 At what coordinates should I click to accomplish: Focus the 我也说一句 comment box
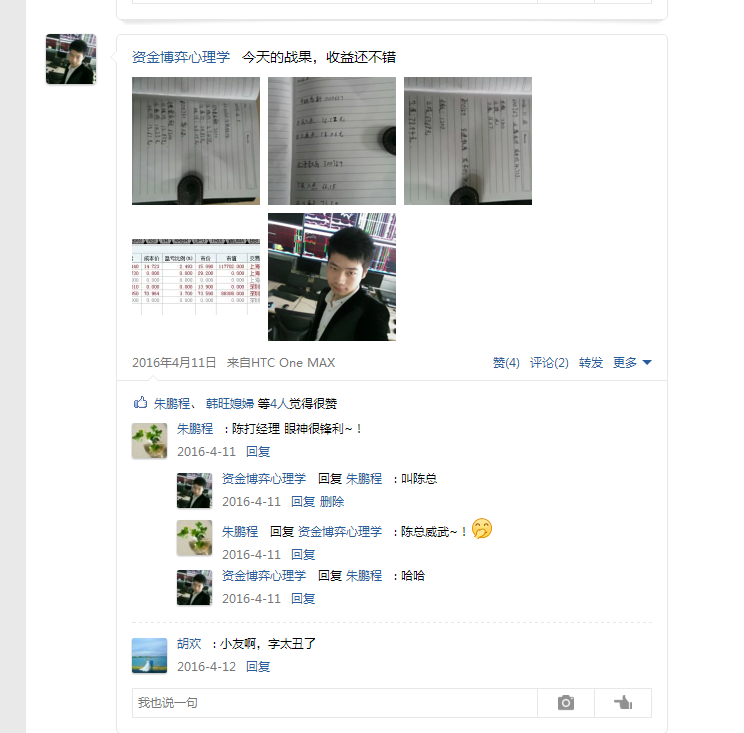334,703
